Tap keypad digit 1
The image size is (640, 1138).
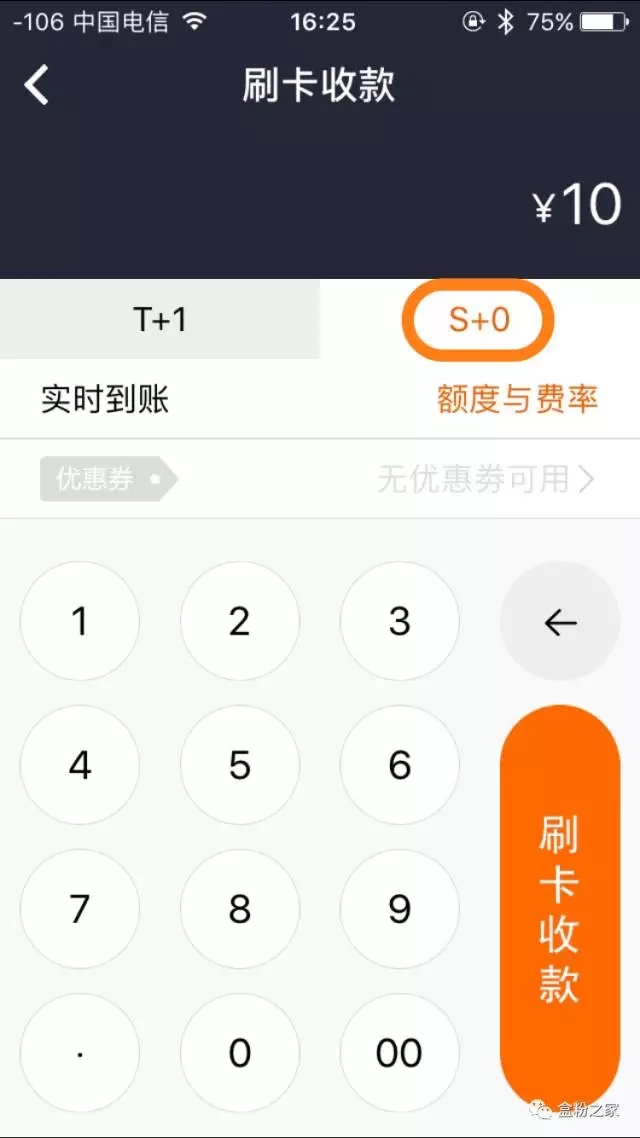pyautogui.click(x=80, y=622)
